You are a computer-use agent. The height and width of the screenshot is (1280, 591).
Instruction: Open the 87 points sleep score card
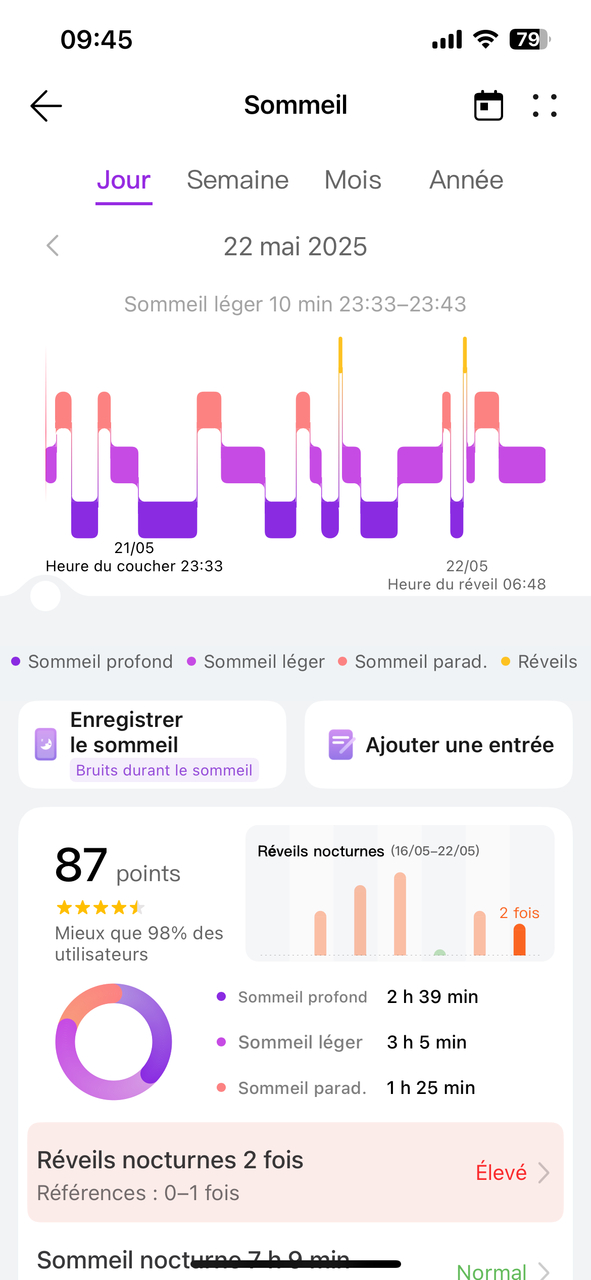139,893
